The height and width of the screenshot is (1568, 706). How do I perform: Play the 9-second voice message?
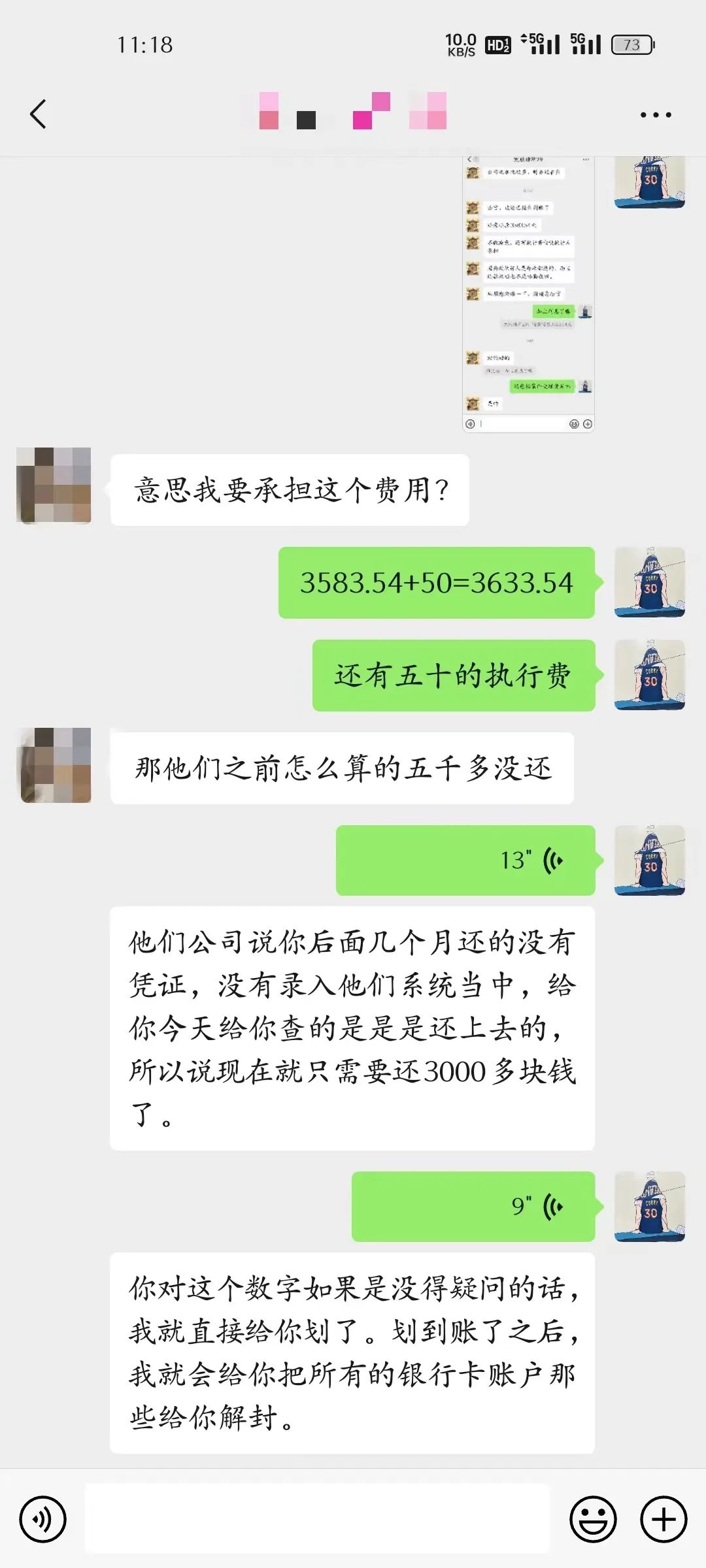(473, 1207)
